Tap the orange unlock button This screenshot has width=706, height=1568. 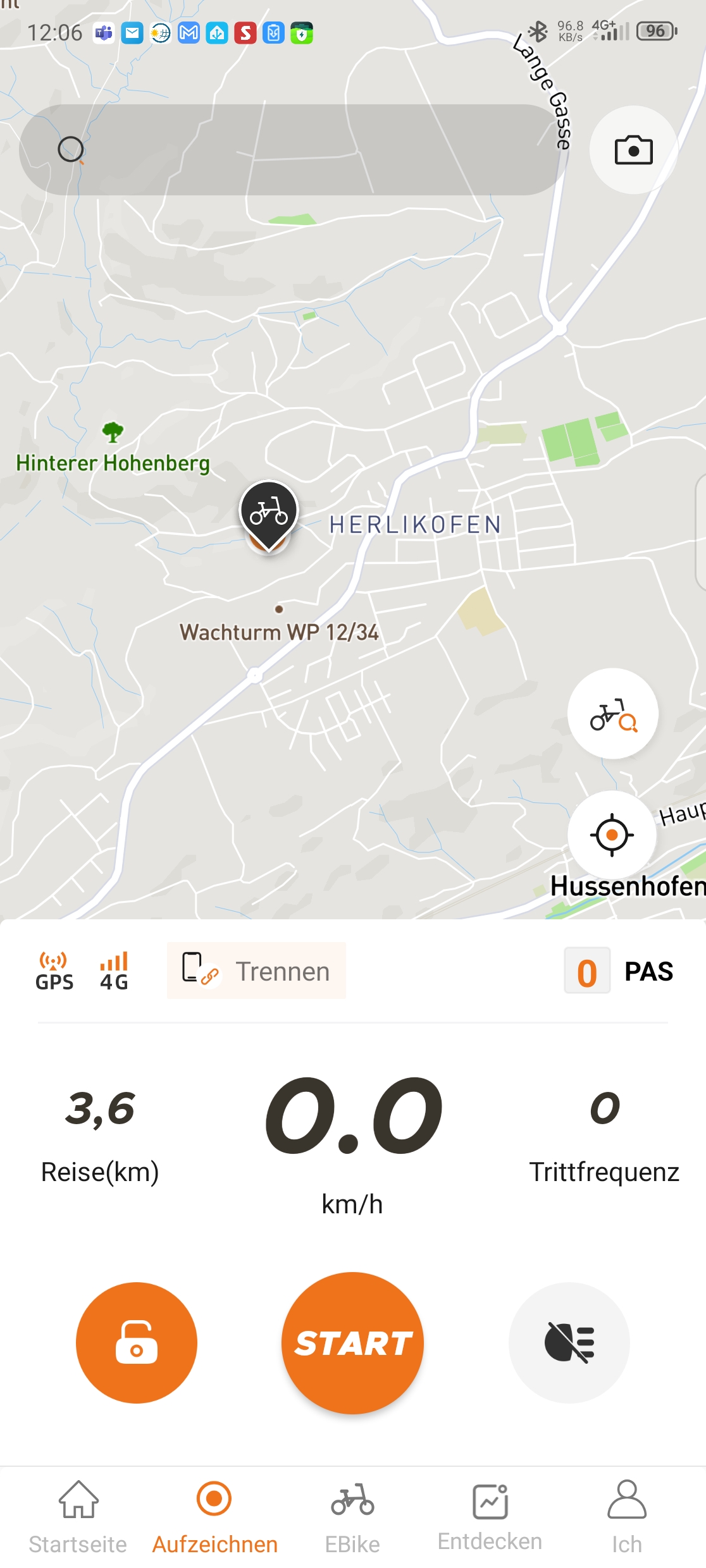click(x=137, y=1343)
